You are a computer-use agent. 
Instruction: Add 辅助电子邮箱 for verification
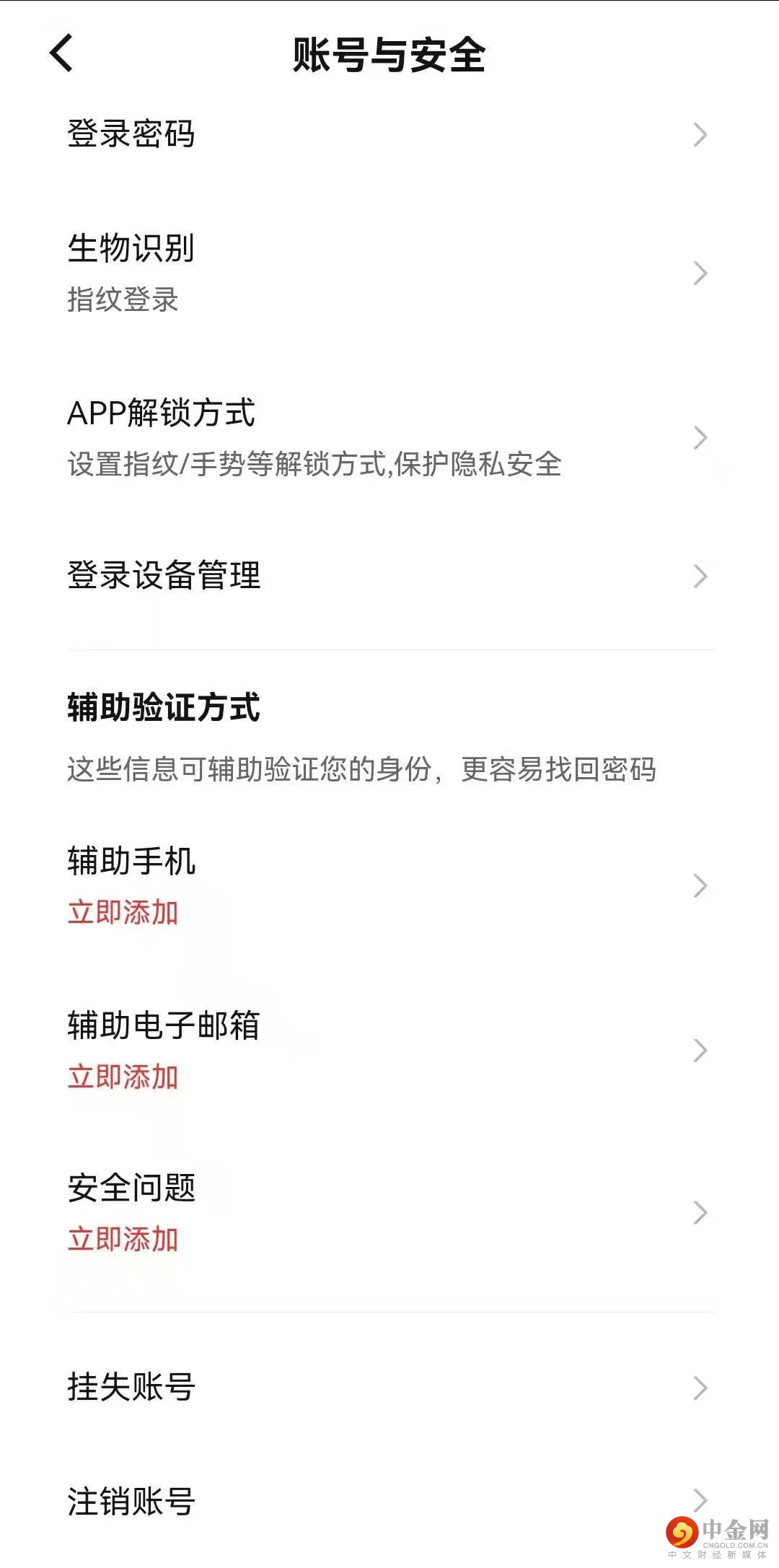point(389,1050)
